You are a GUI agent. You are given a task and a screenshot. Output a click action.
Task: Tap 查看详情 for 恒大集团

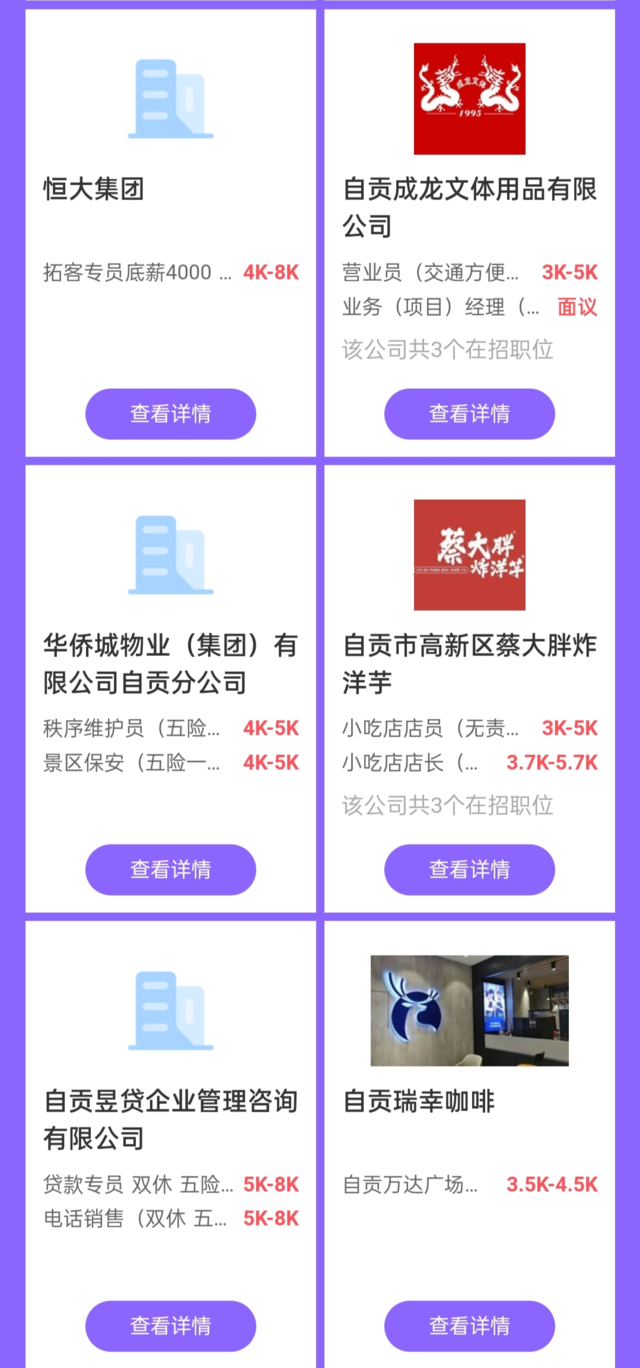tap(170, 414)
